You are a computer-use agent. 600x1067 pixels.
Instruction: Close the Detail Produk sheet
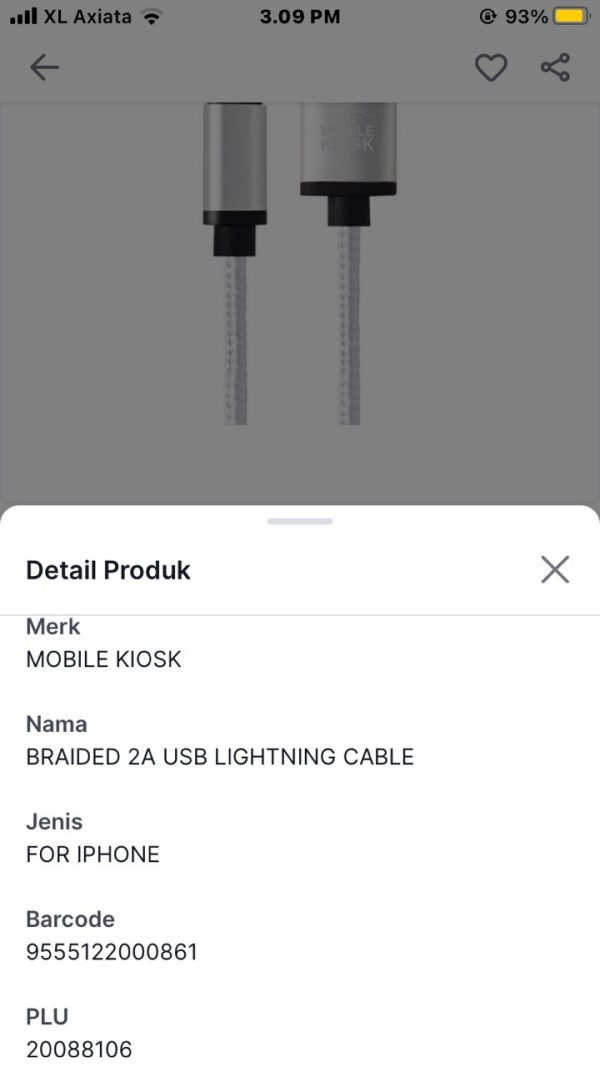pos(554,570)
